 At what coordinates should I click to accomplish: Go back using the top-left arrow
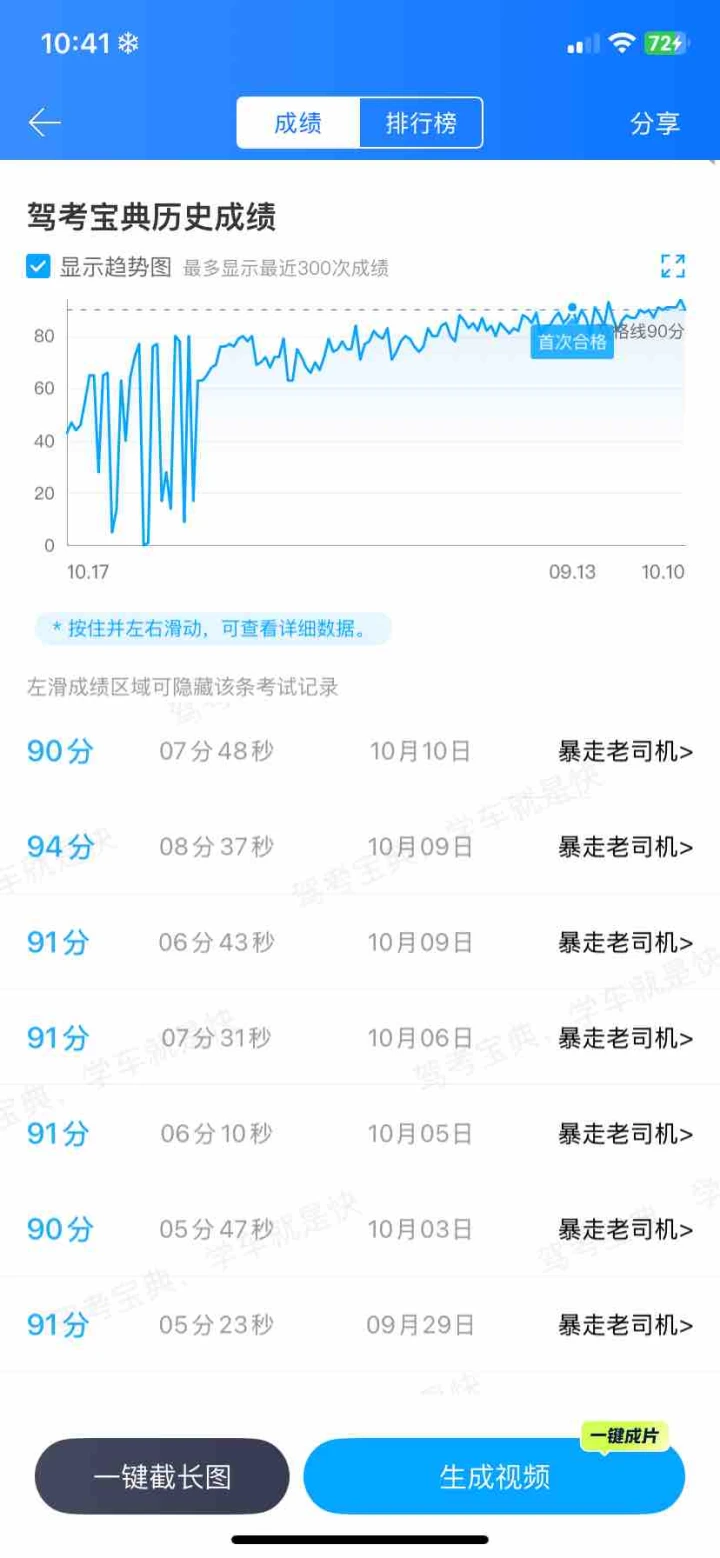pyautogui.click(x=45, y=123)
